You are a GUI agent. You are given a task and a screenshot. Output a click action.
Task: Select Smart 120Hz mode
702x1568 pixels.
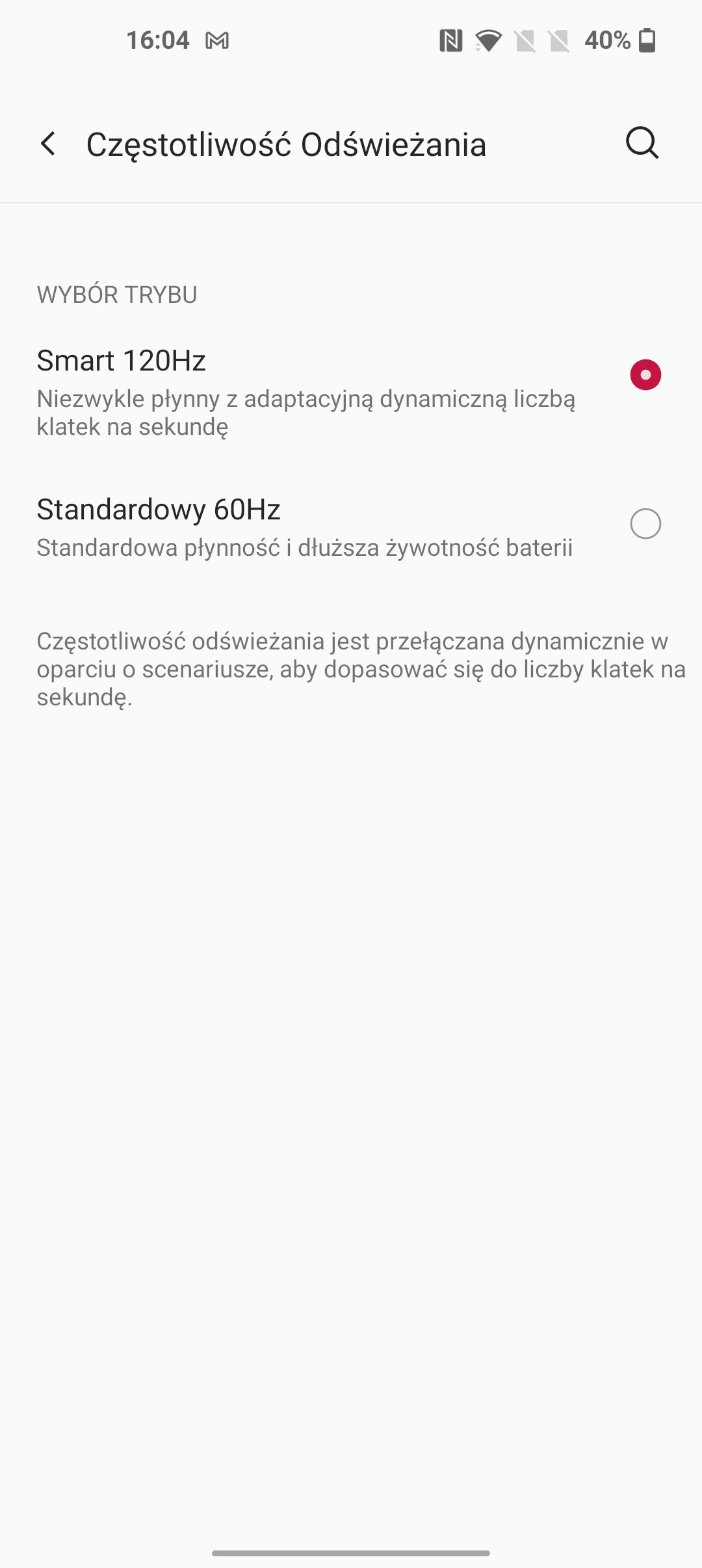[351, 392]
